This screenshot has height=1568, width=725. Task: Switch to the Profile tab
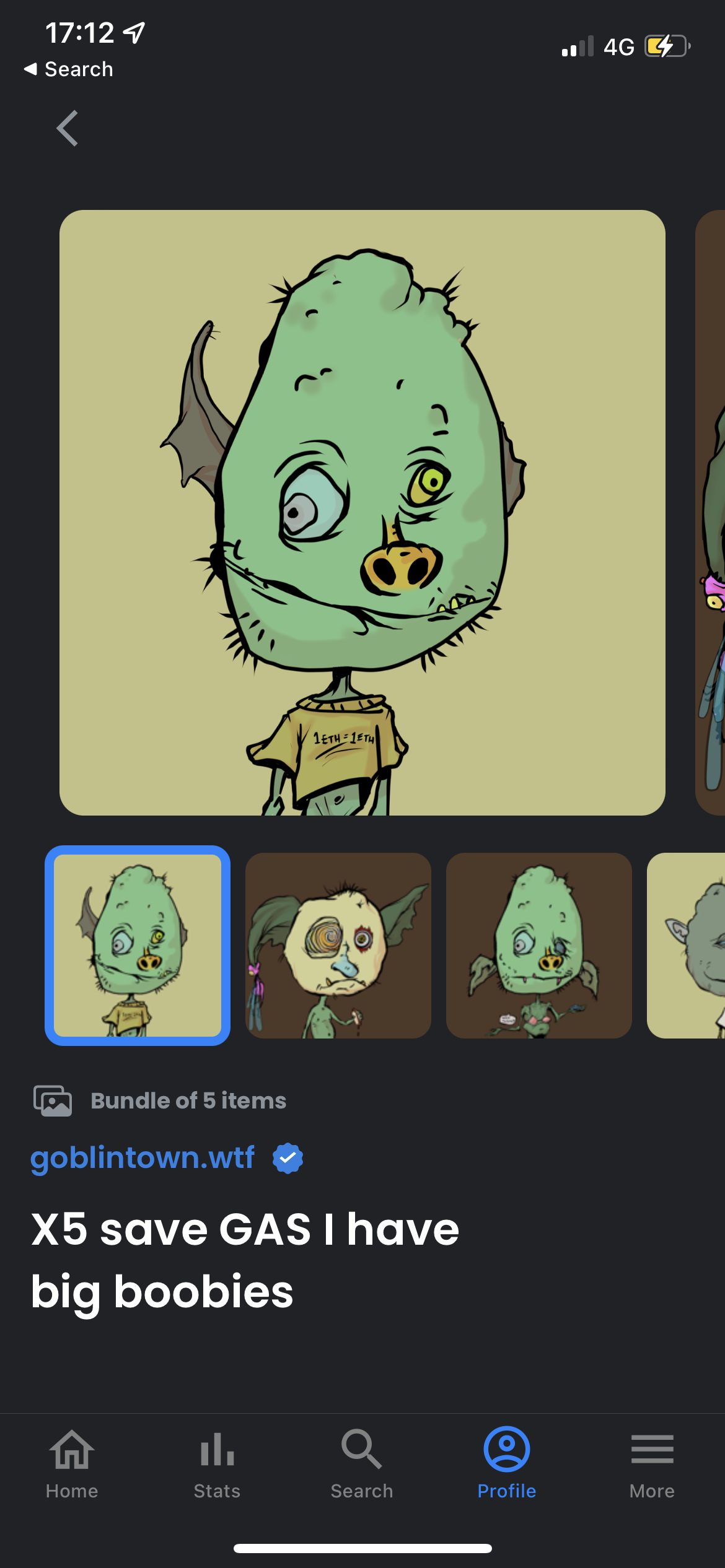[x=506, y=1464]
